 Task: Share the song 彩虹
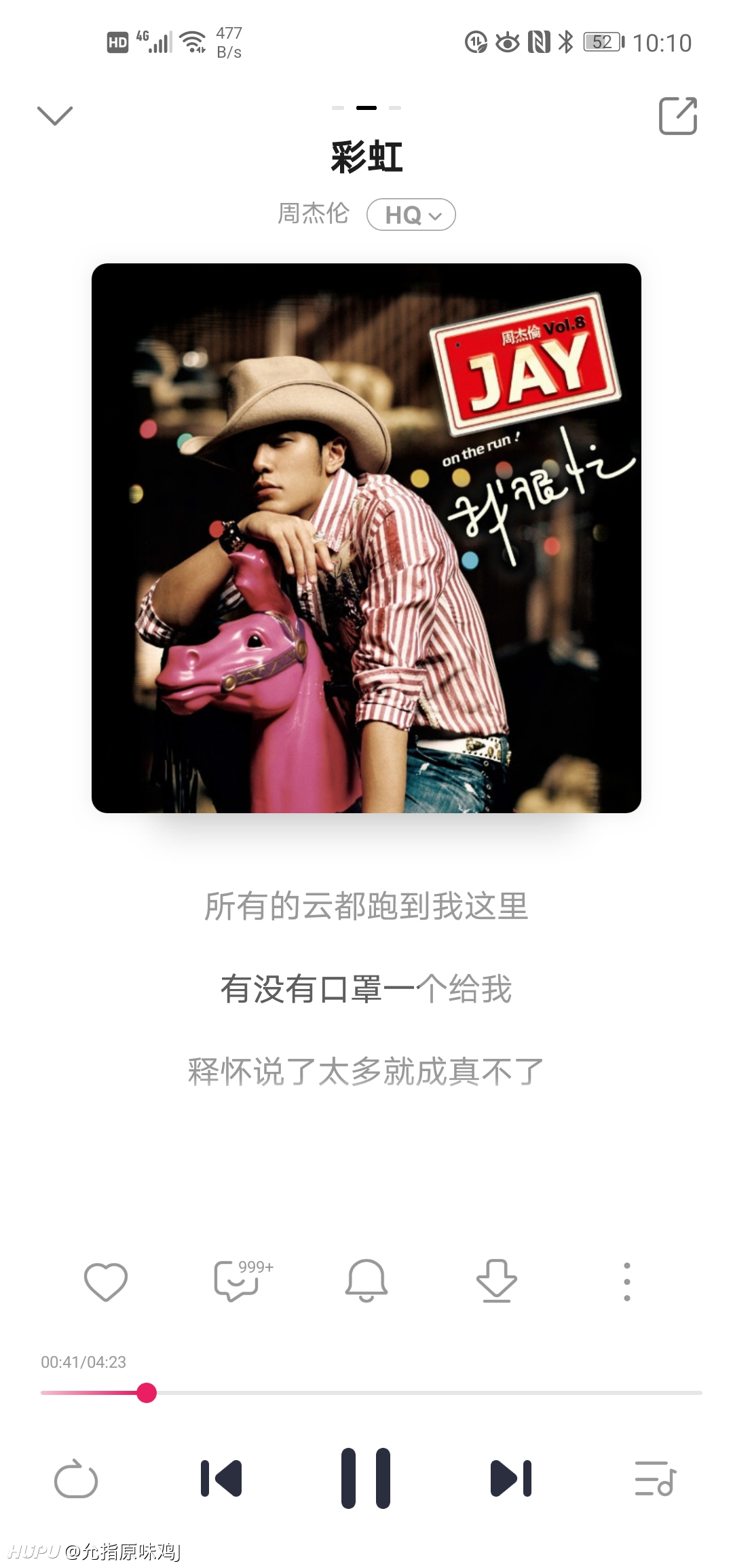click(x=678, y=115)
